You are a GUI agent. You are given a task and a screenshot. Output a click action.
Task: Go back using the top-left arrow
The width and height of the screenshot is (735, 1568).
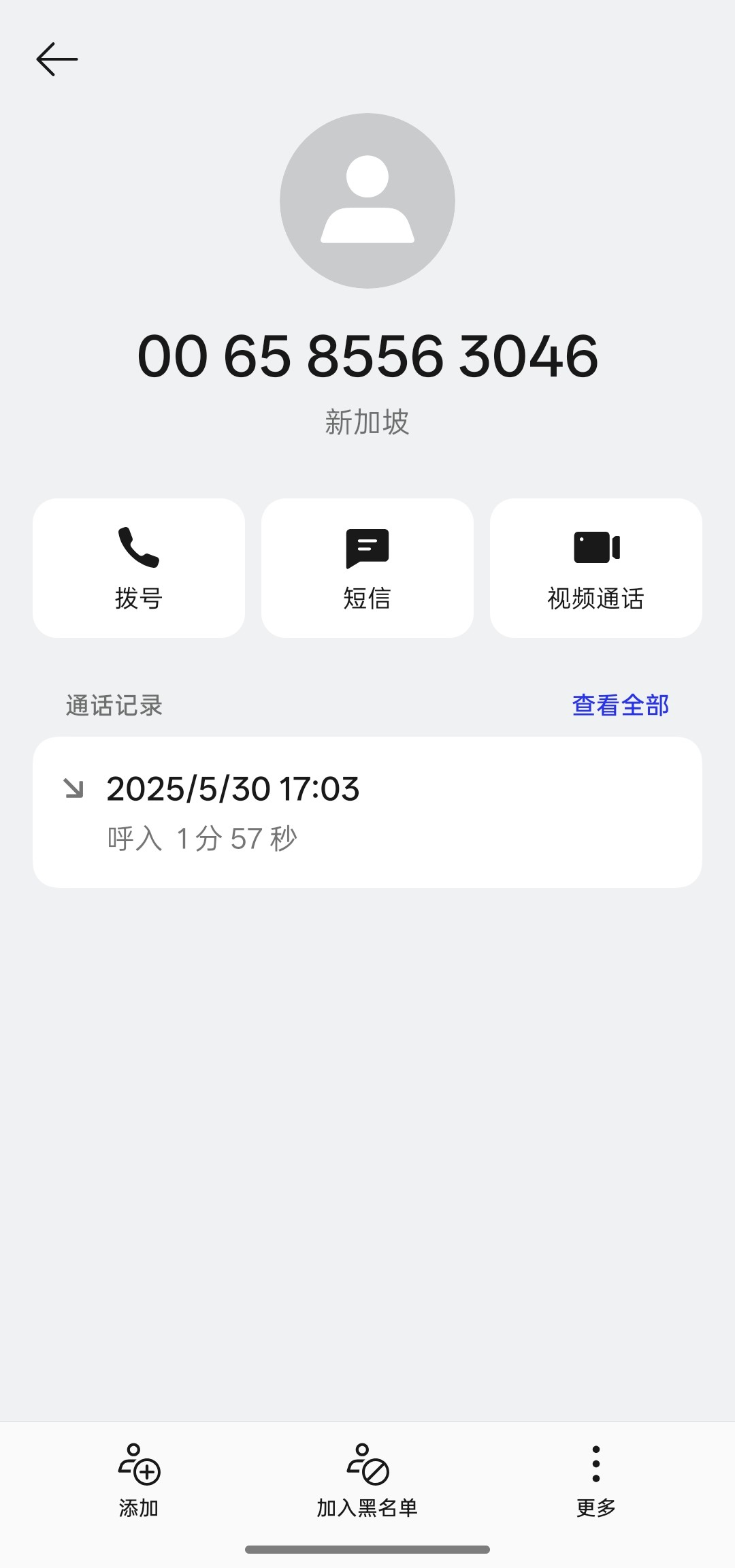(x=57, y=59)
